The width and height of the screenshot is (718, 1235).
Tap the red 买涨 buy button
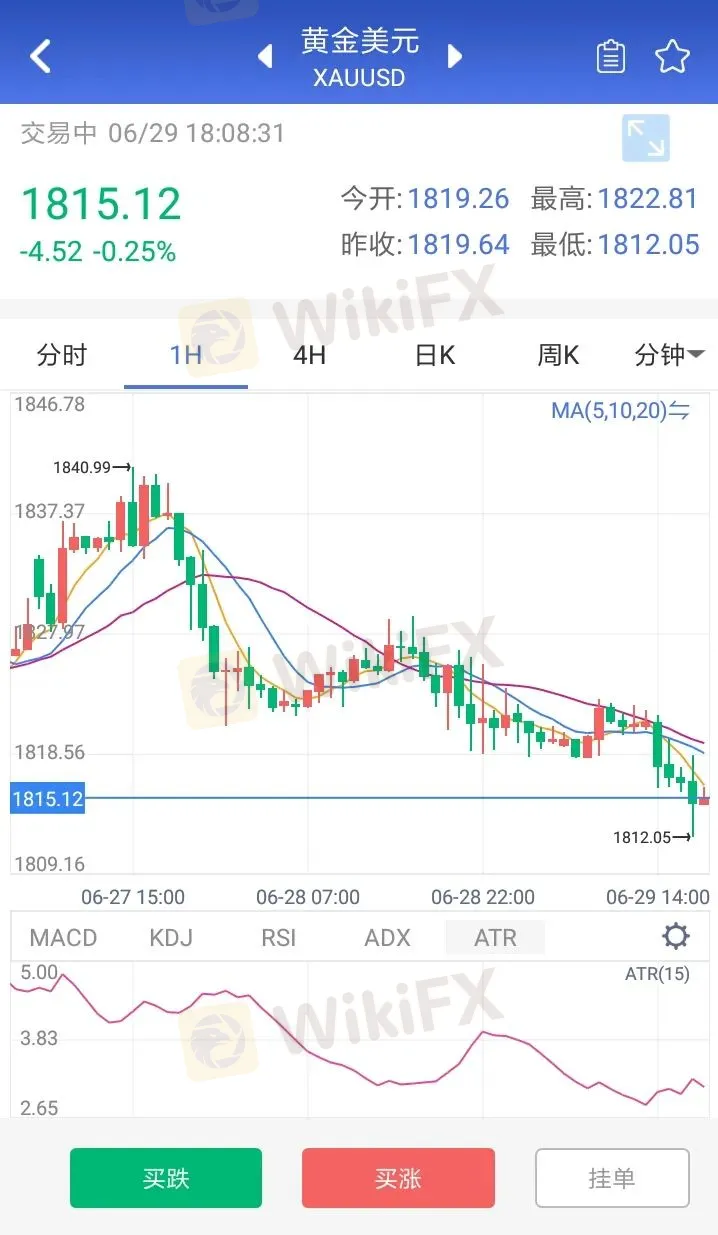[398, 1178]
